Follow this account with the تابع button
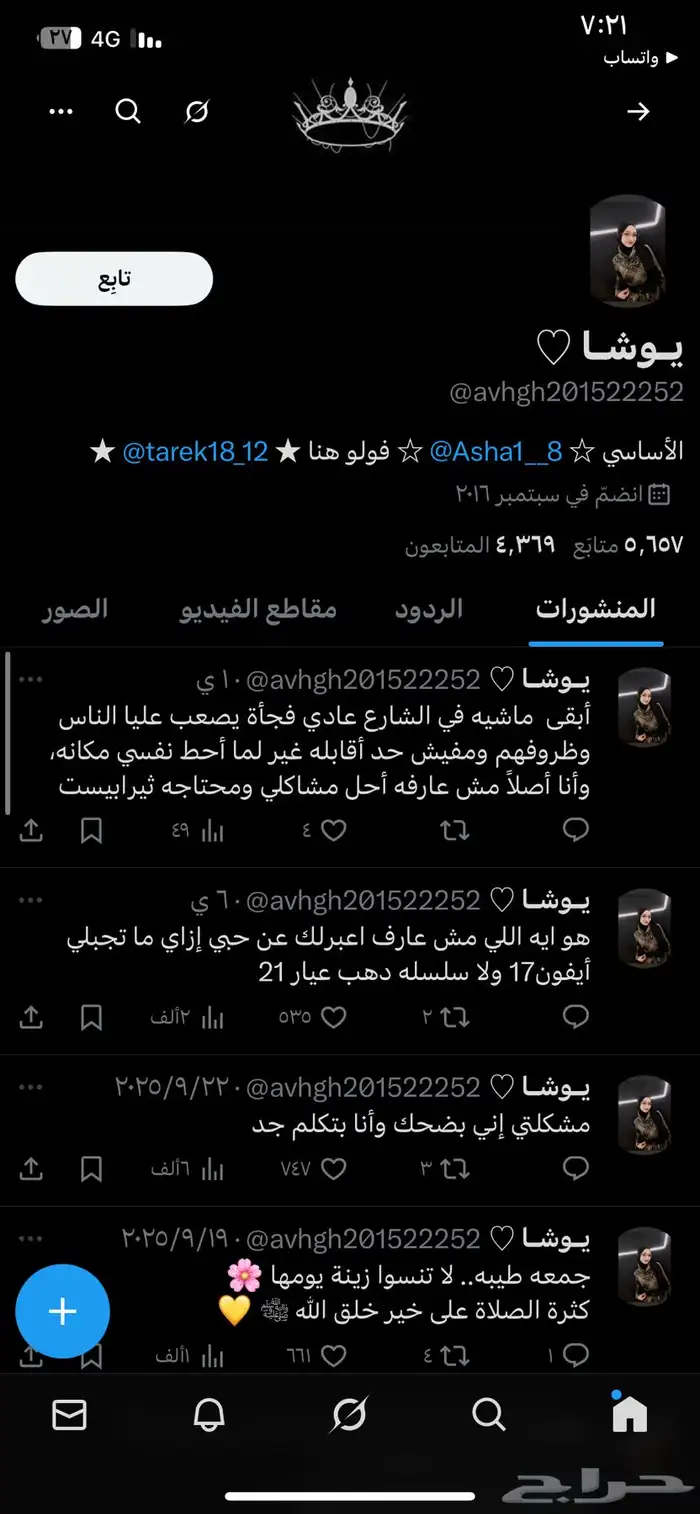700x1514 pixels. pyautogui.click(x=114, y=279)
